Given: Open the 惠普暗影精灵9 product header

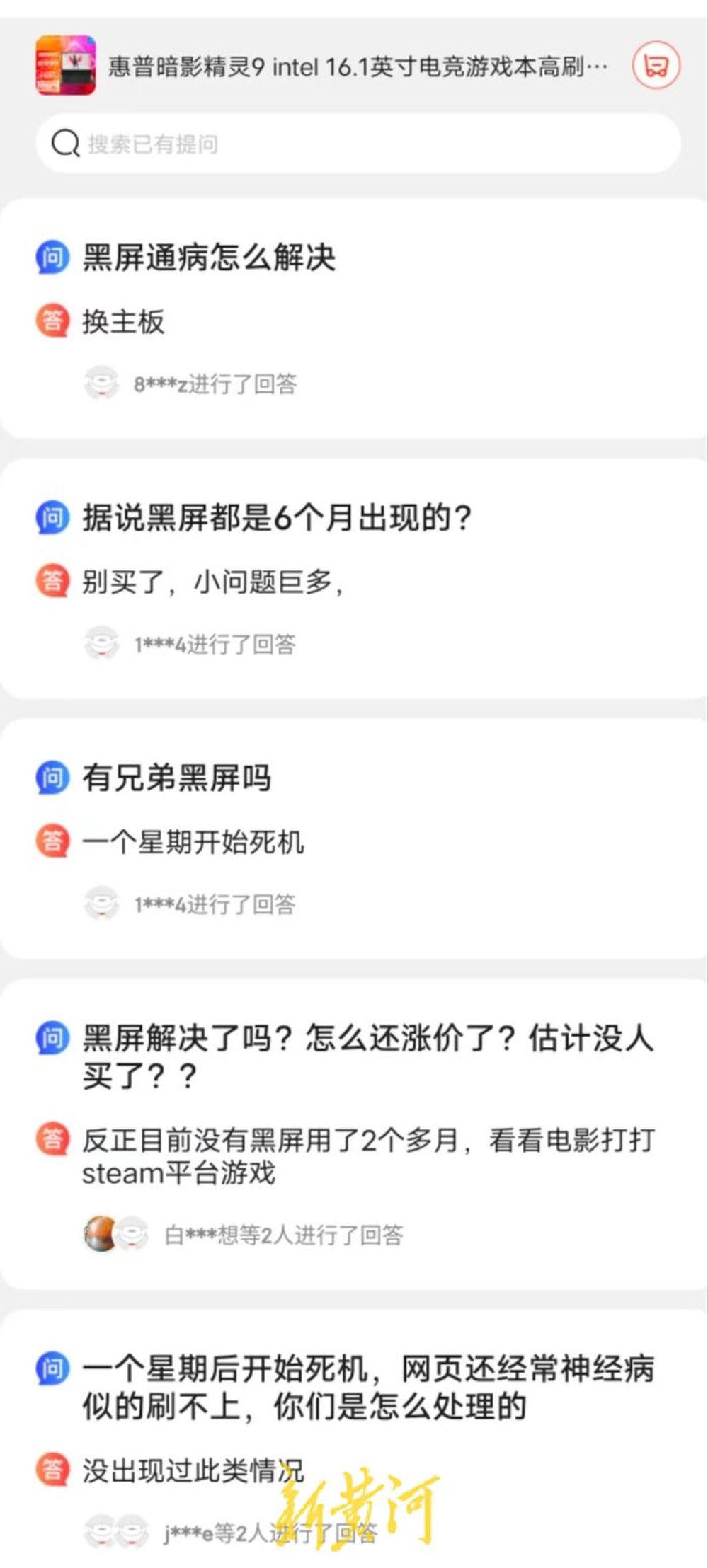Looking at the screenshot, I should (357, 67).
